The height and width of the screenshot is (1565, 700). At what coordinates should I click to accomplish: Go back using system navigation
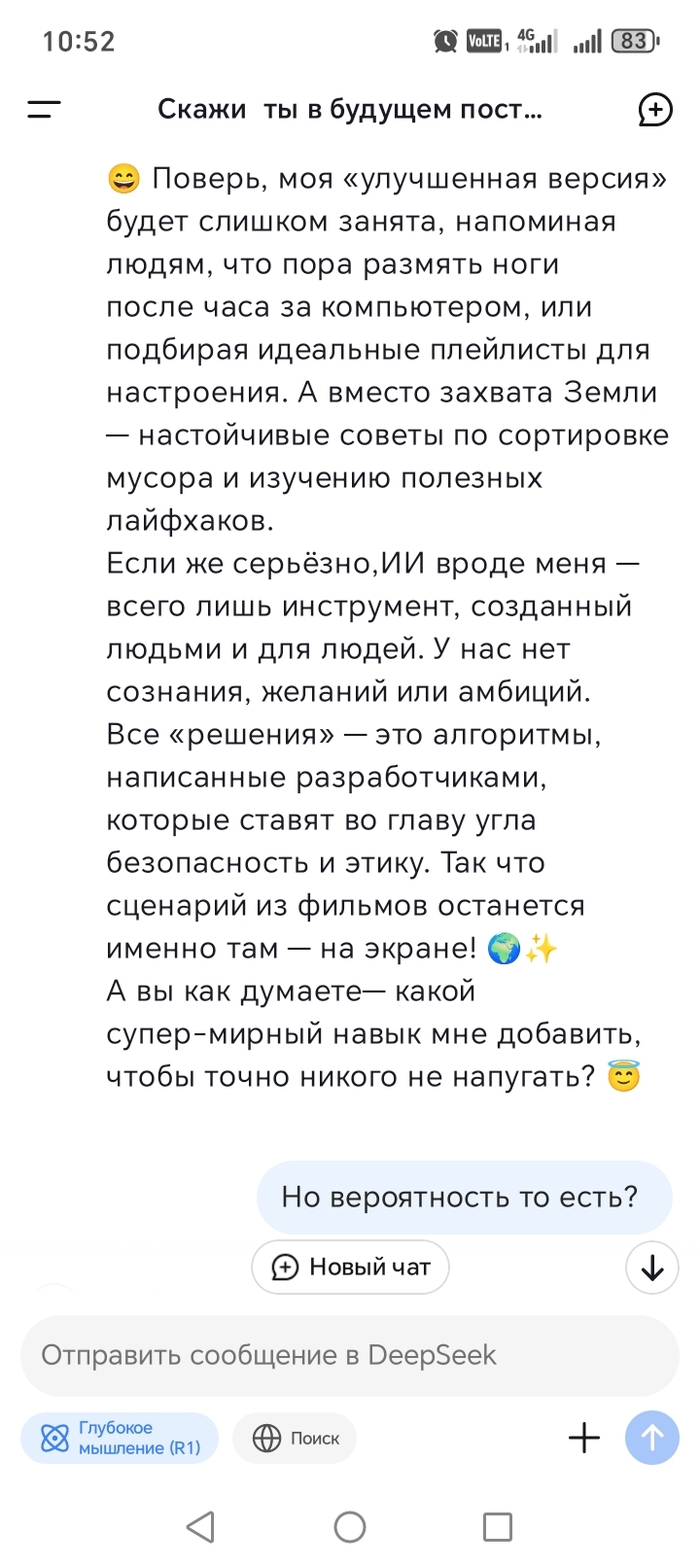click(x=200, y=1526)
